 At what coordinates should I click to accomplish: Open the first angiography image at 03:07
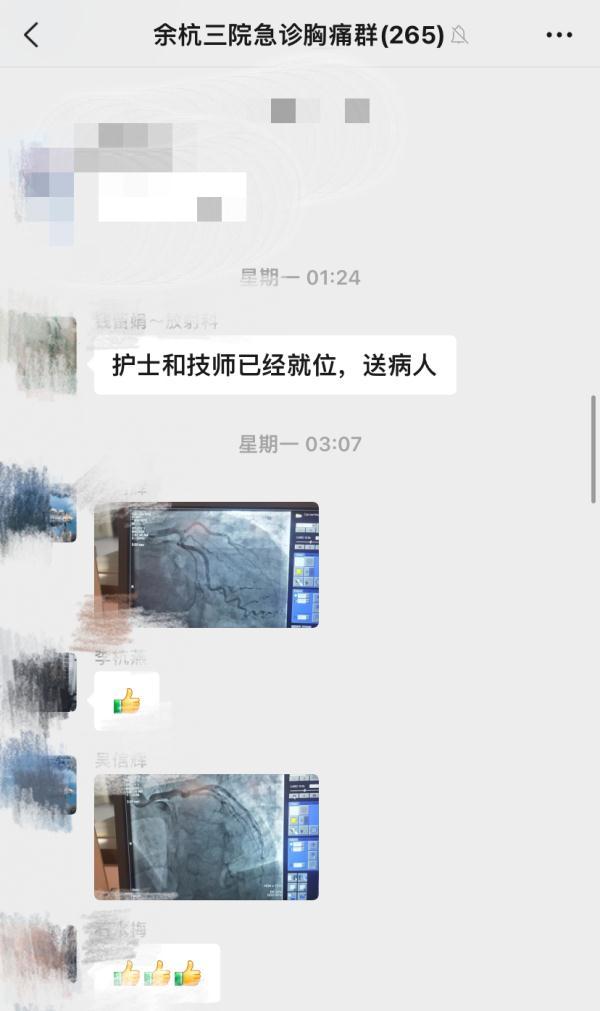pos(206,565)
